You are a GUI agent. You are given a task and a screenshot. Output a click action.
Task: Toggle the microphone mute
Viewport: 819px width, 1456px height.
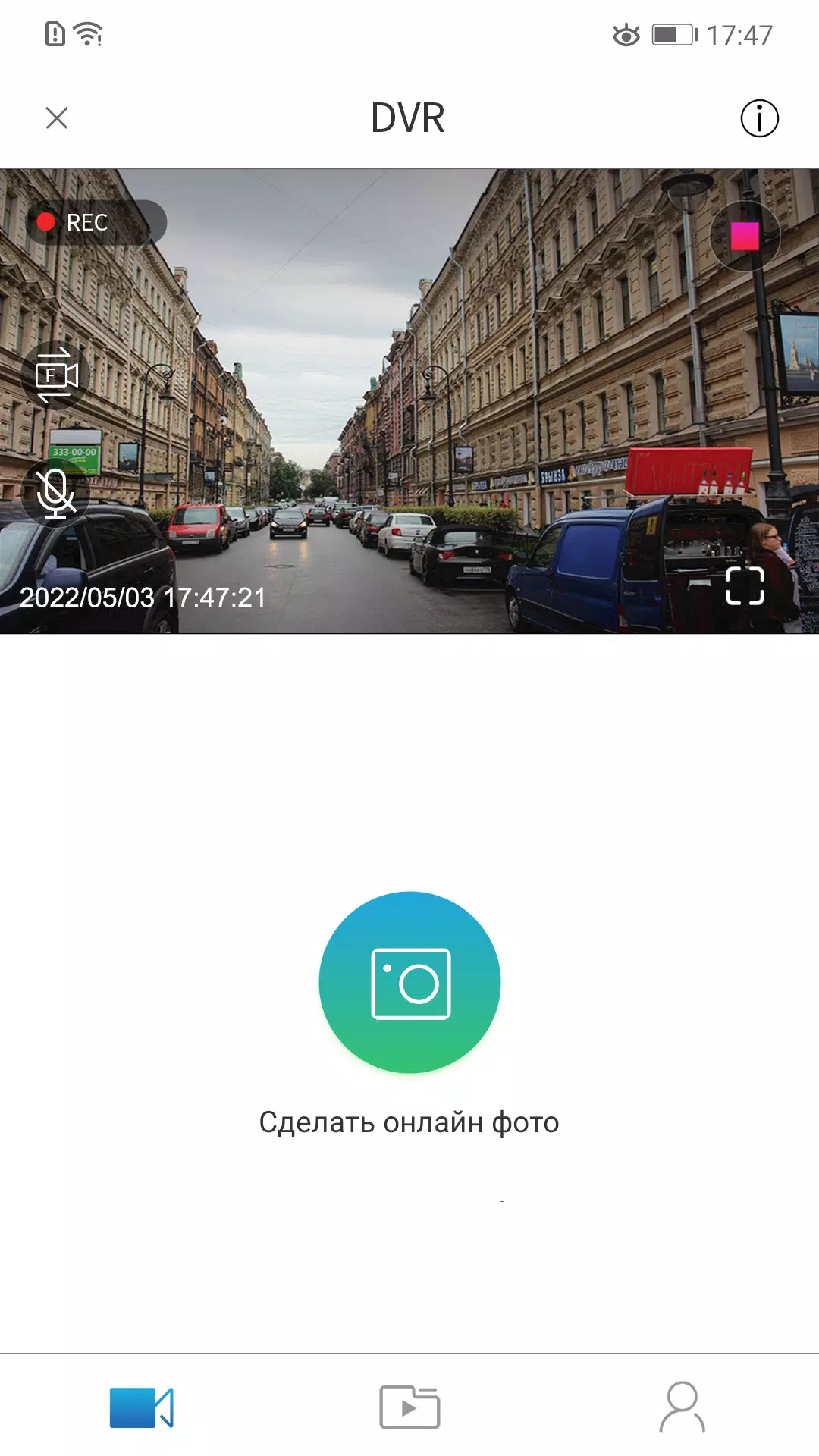tap(56, 493)
